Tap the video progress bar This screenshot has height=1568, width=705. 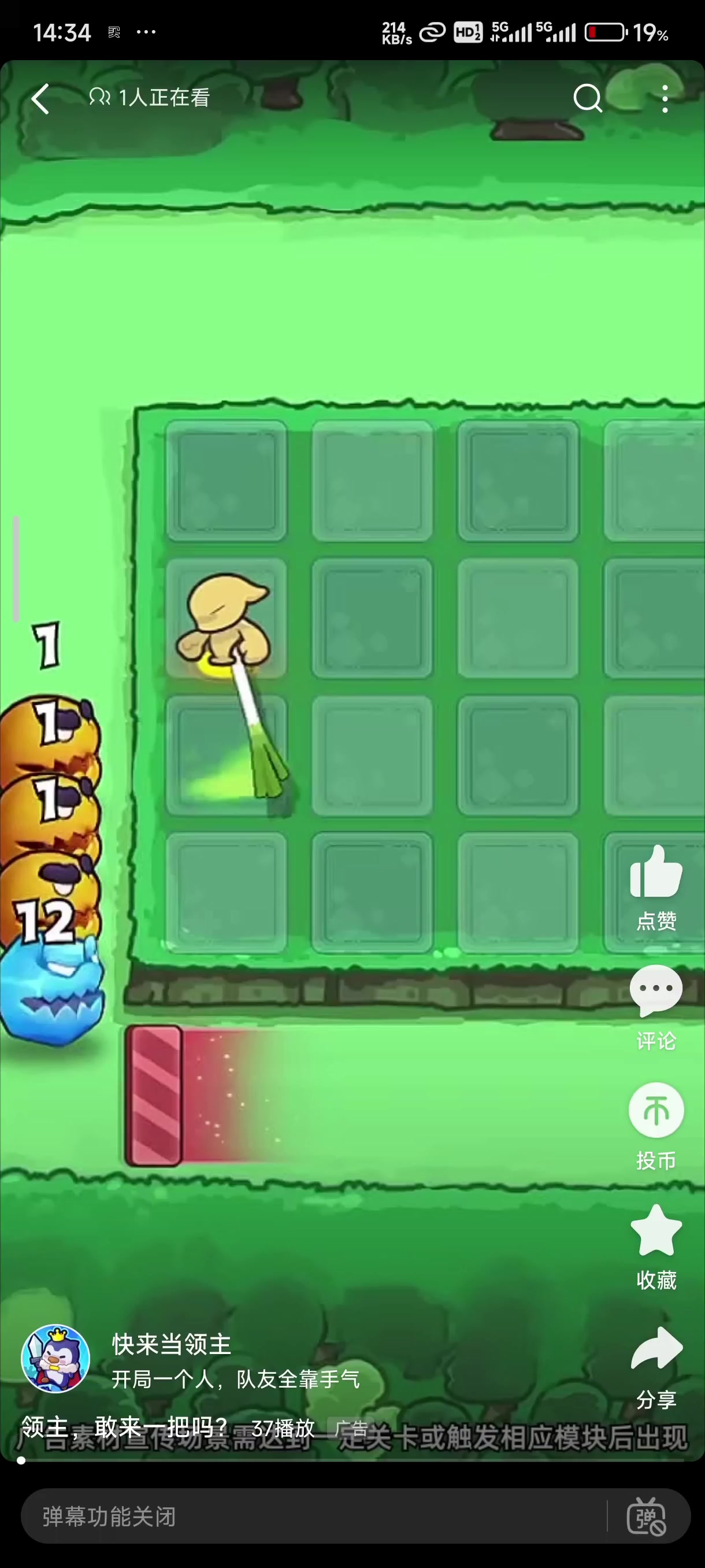(x=353, y=1460)
